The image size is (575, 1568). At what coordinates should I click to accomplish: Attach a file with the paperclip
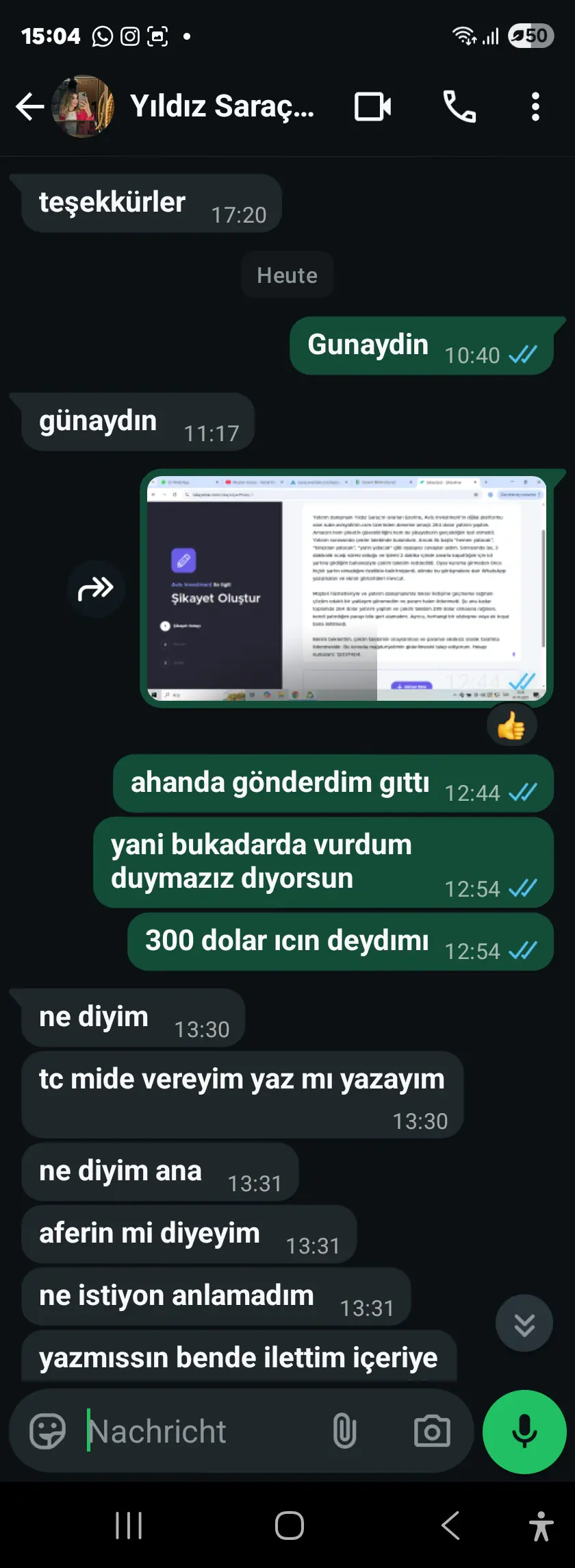(344, 1432)
